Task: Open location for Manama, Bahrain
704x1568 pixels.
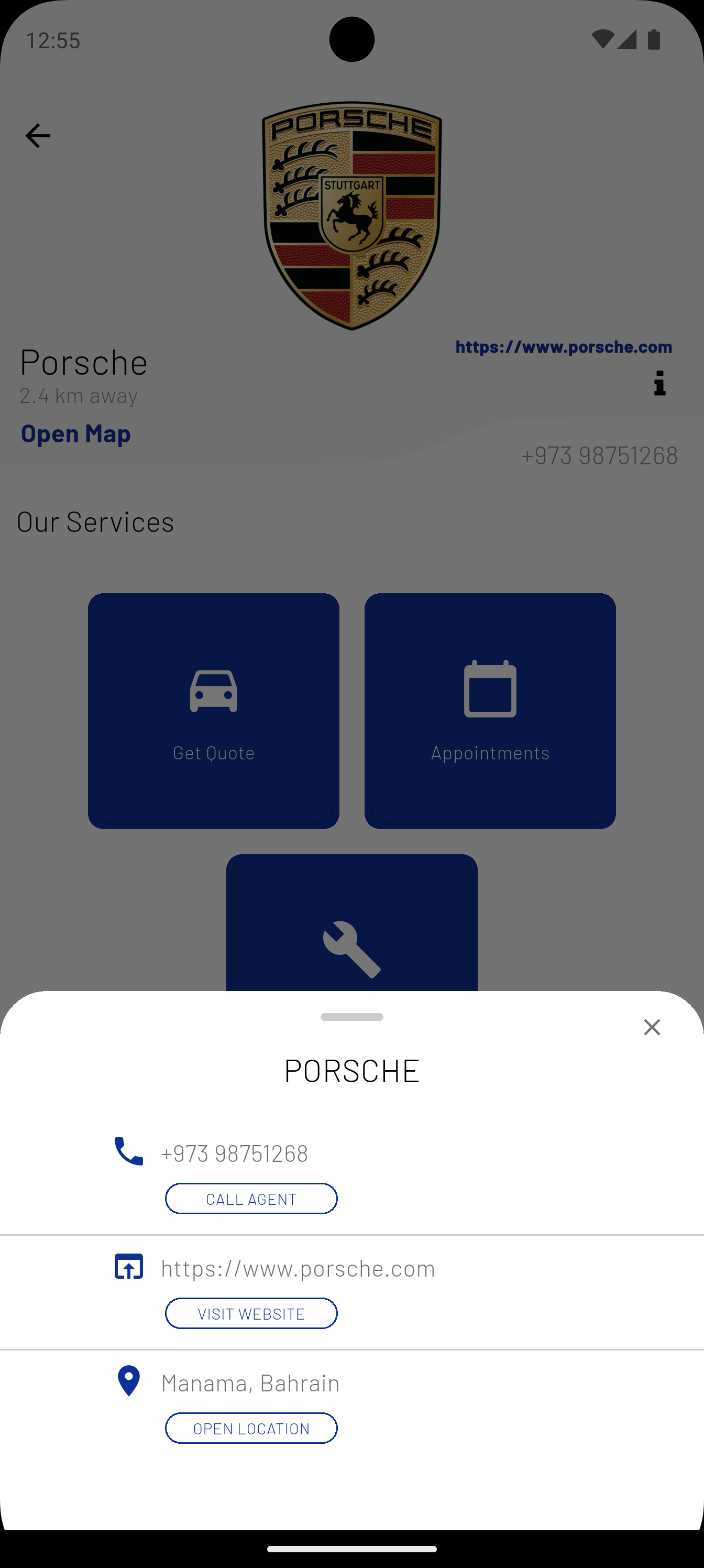Action: click(x=251, y=1428)
